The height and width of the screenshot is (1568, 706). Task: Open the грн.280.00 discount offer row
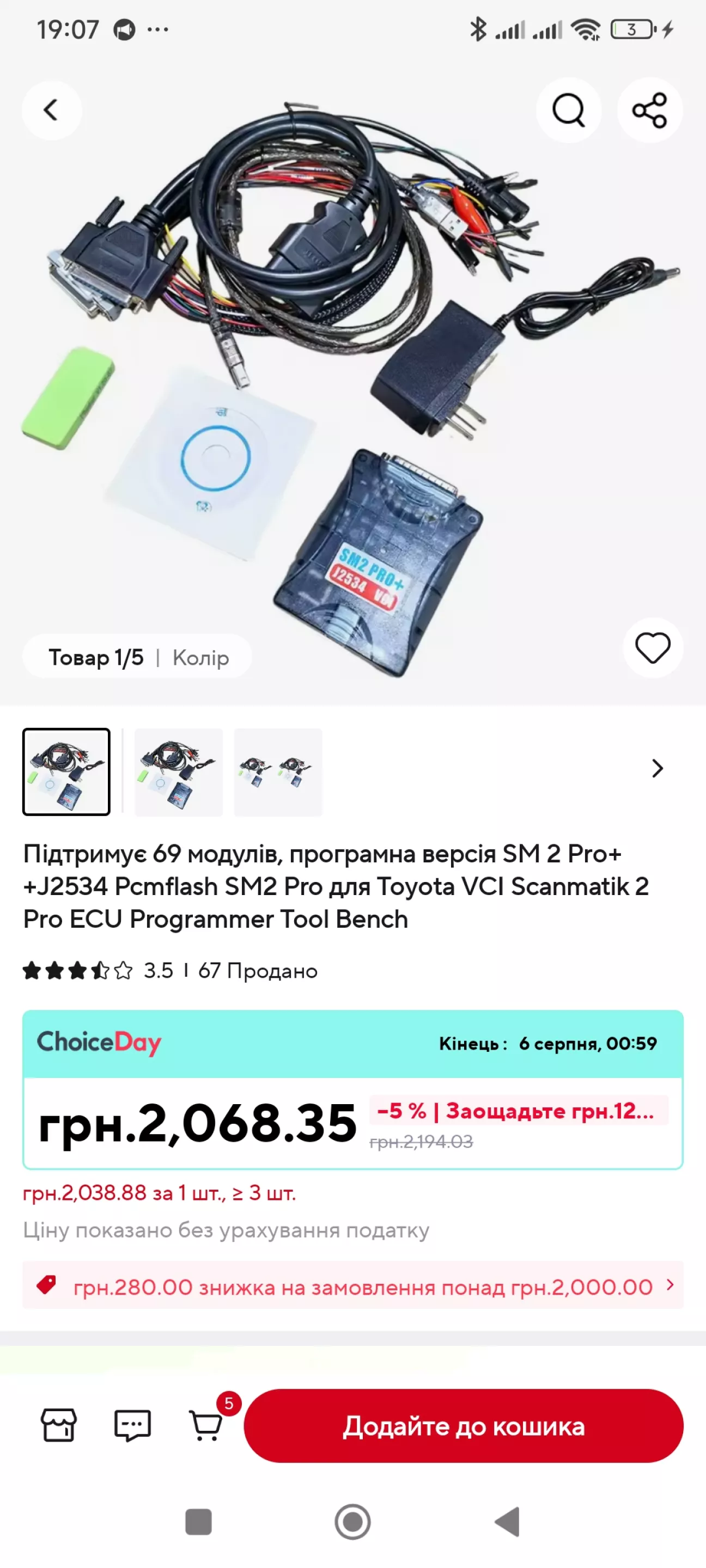(352, 1285)
